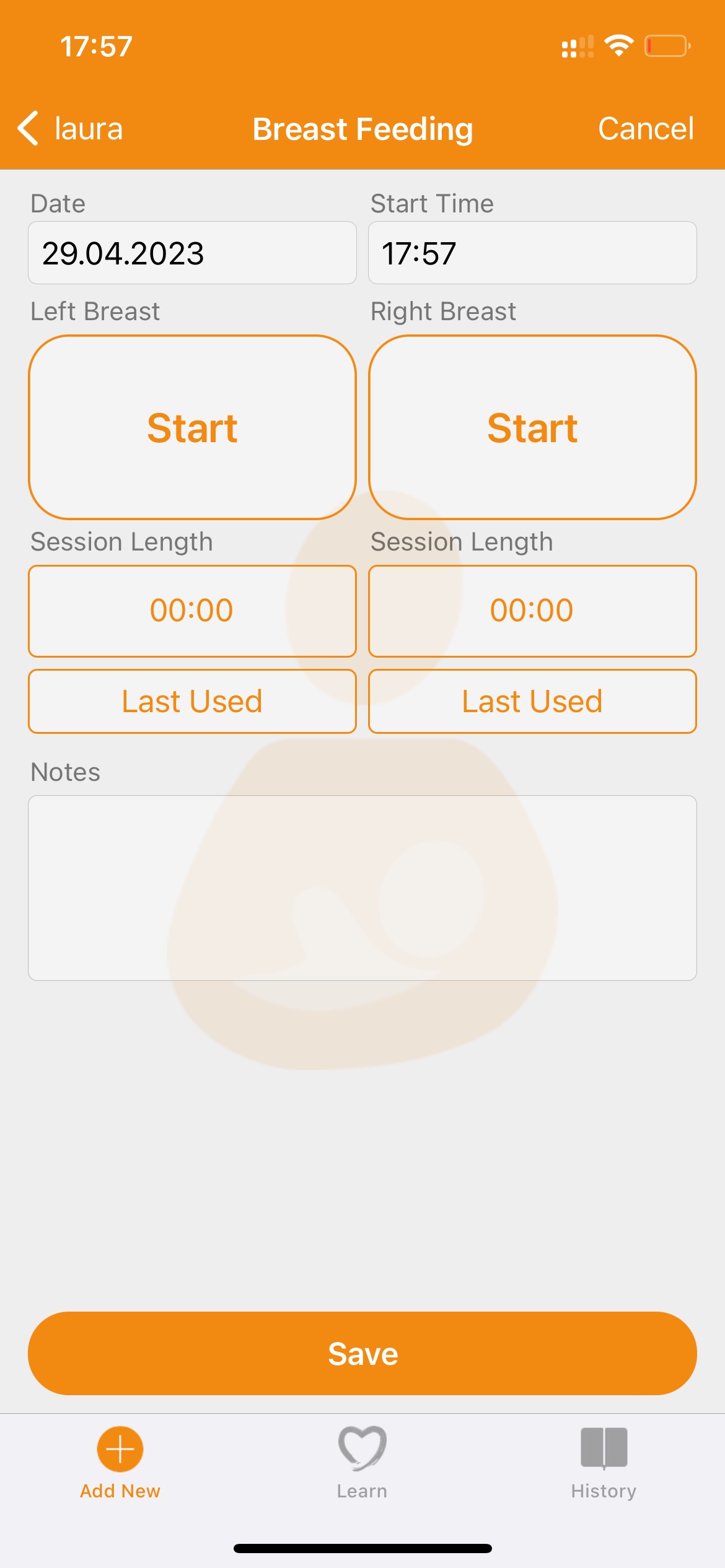Save the feeding session
The image size is (725, 1568).
click(362, 1353)
